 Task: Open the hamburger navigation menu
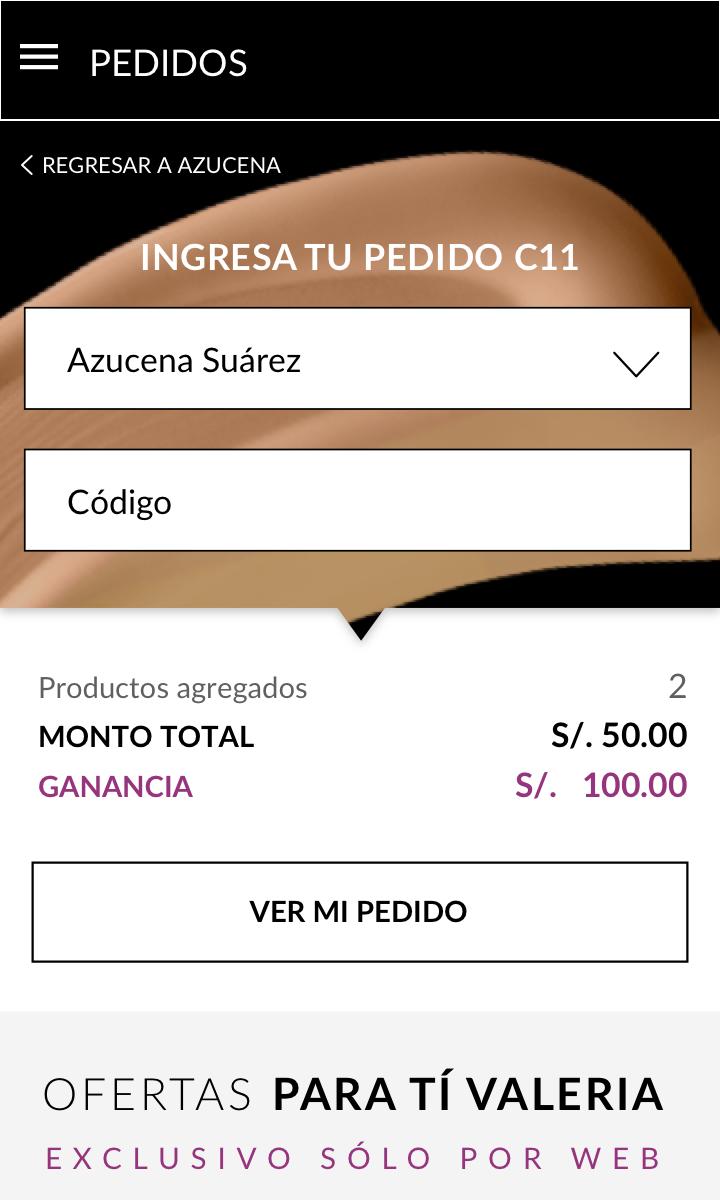coord(39,58)
